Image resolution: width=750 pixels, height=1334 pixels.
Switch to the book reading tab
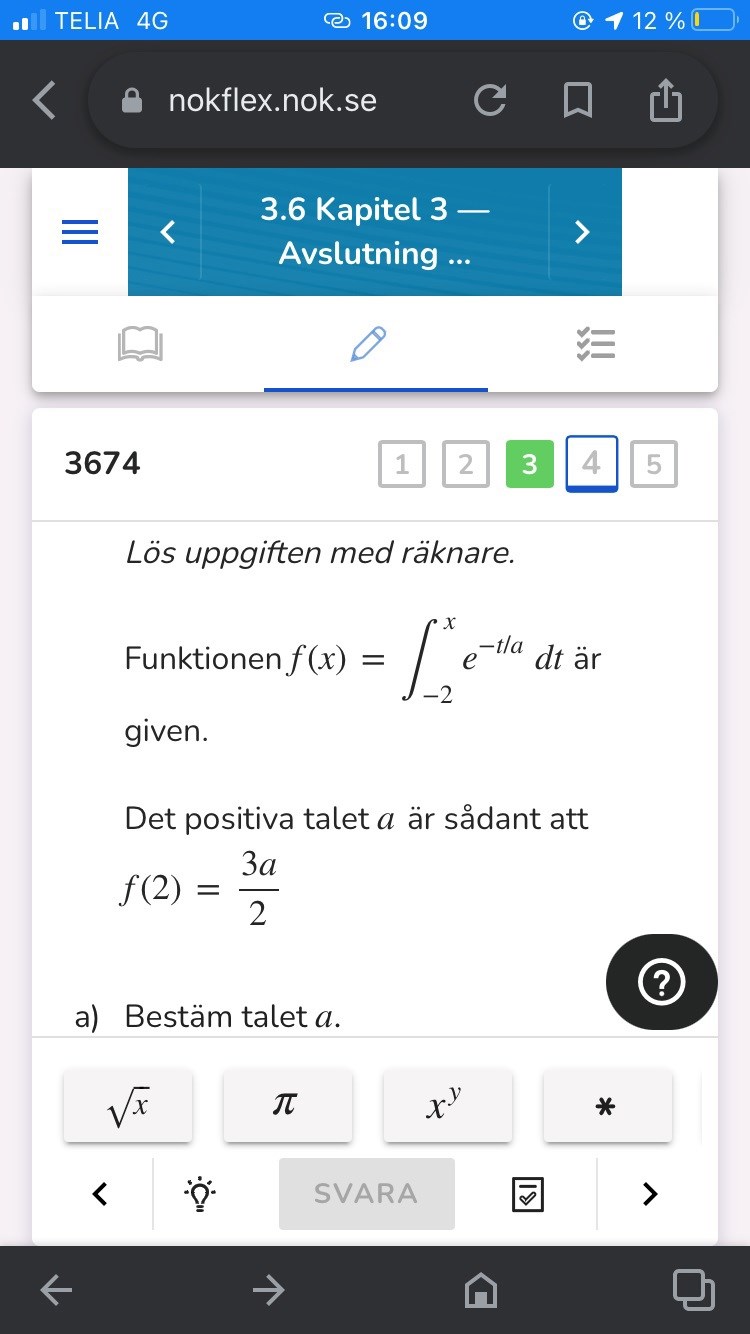140,344
